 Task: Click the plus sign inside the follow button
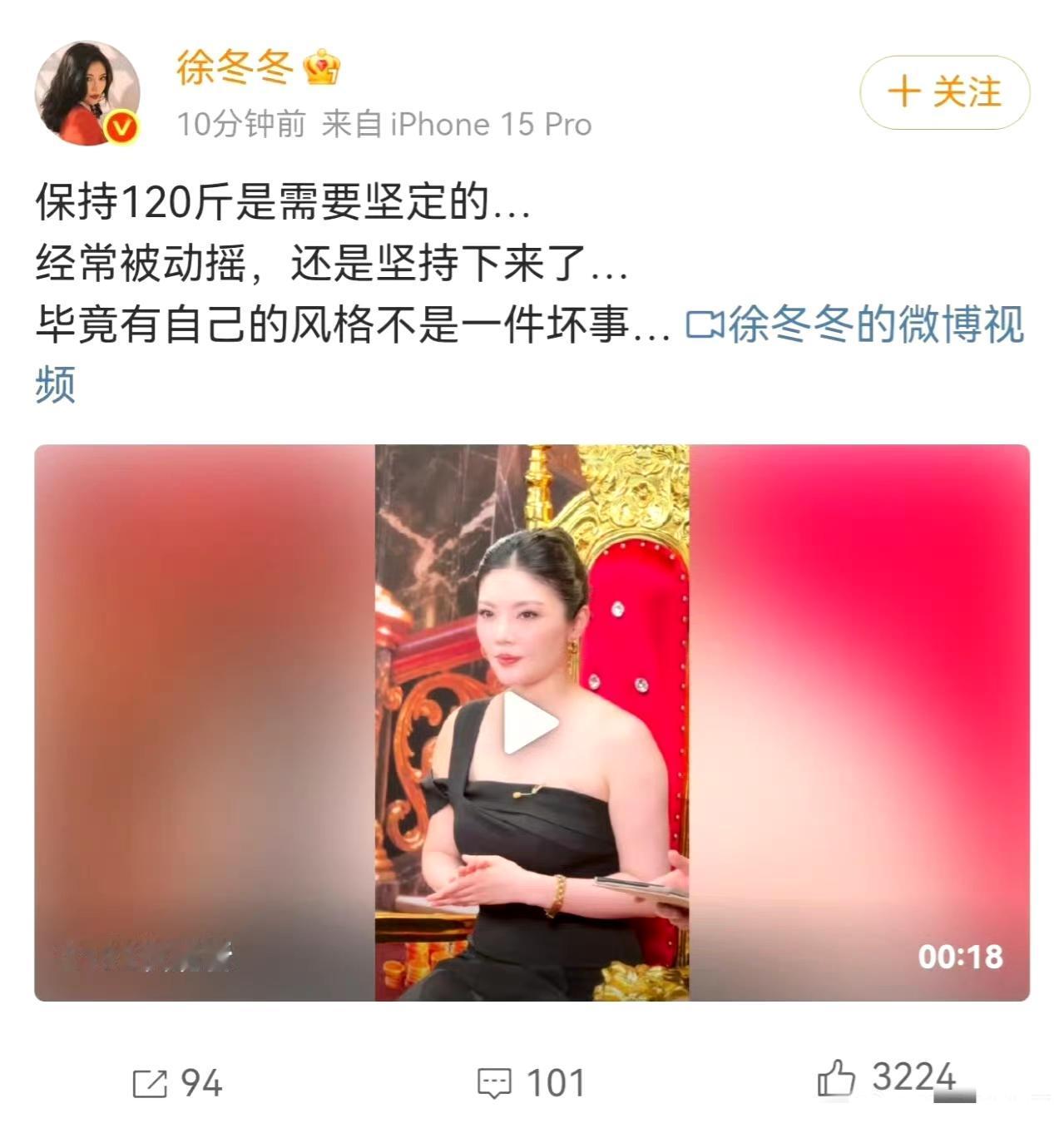click(x=907, y=93)
